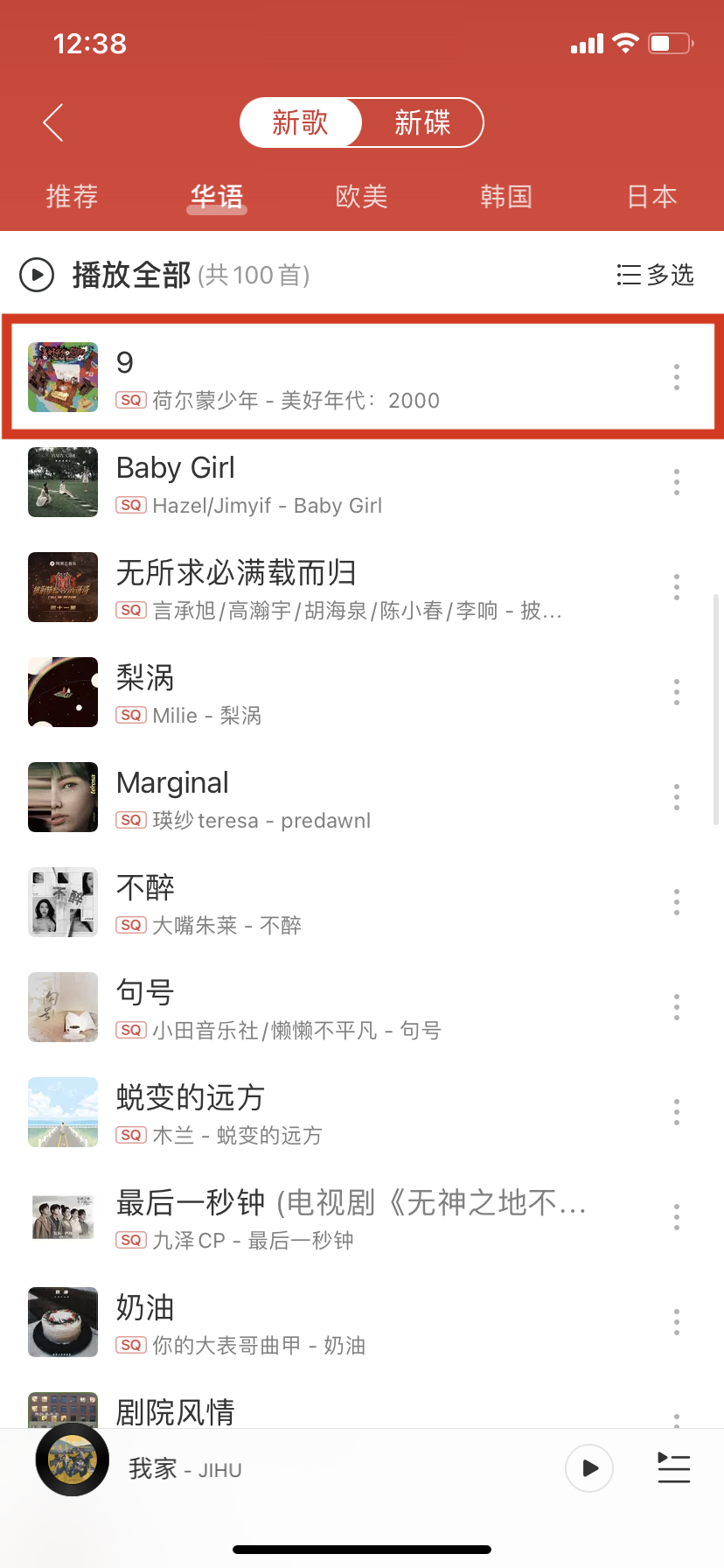The image size is (724, 1568).
Task: Go back using the back arrow
Action: point(53,122)
